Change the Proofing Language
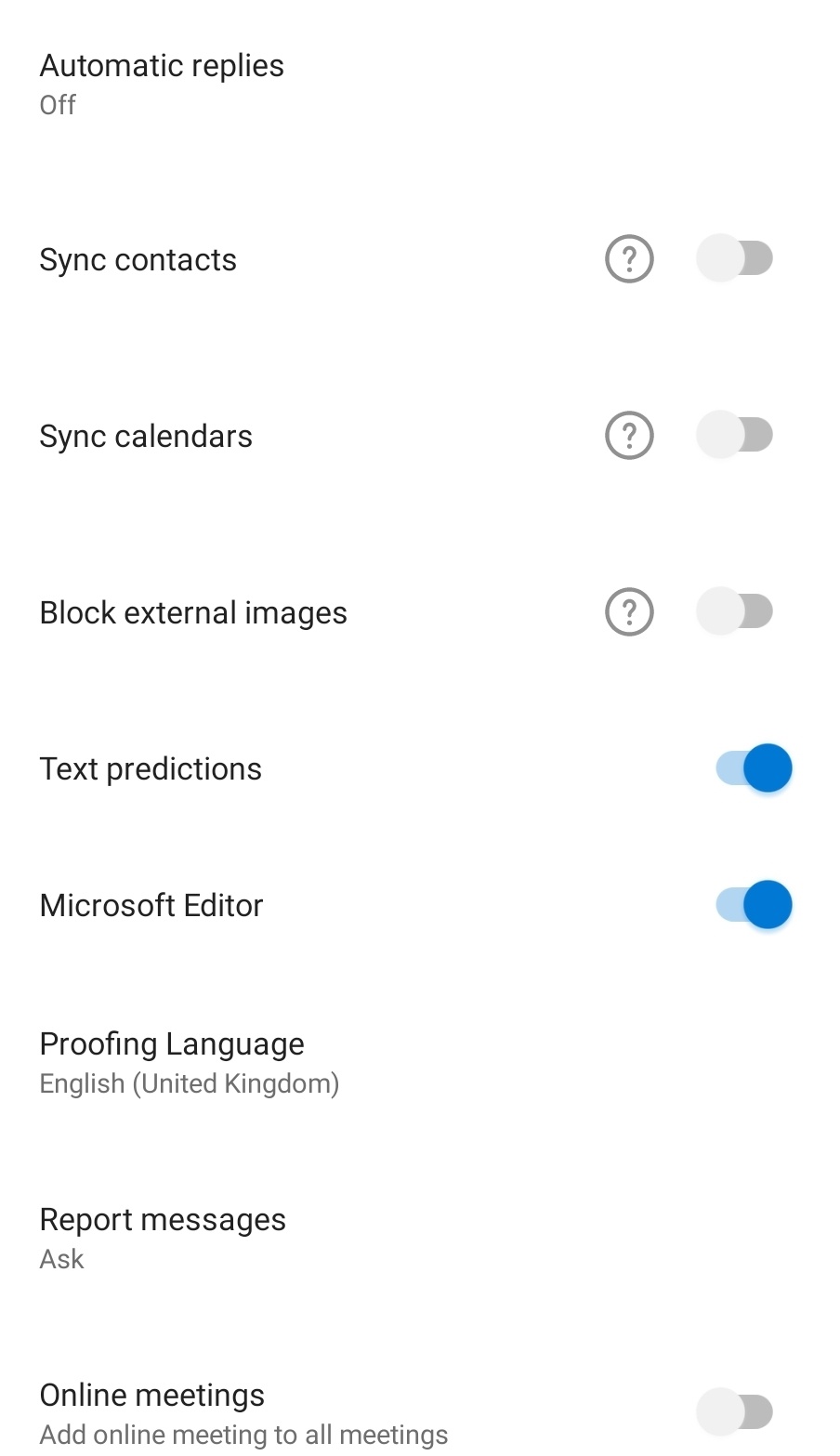This screenshot has height=1456, width=840. pos(189,1062)
